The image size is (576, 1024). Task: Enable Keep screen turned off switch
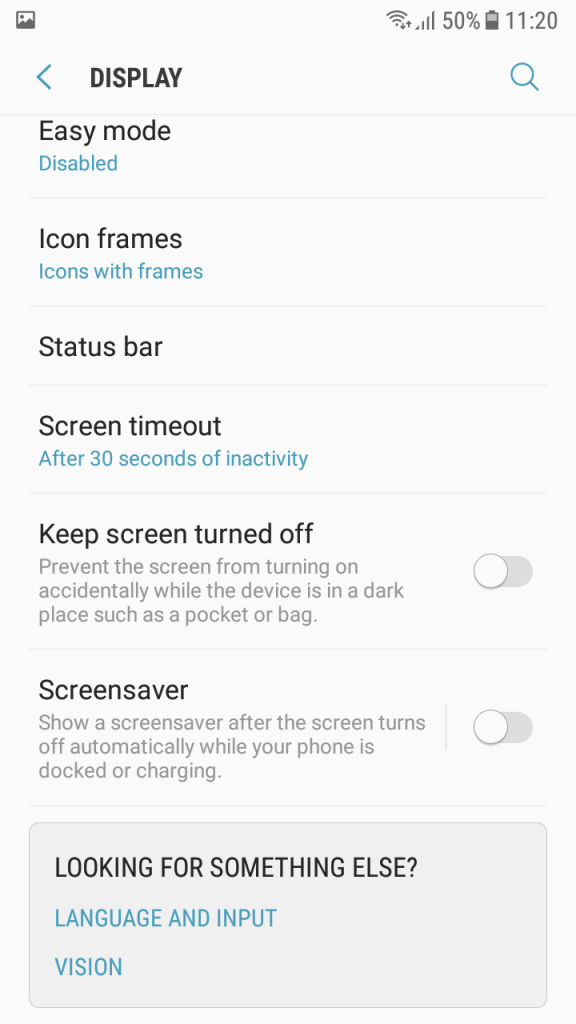click(x=503, y=572)
